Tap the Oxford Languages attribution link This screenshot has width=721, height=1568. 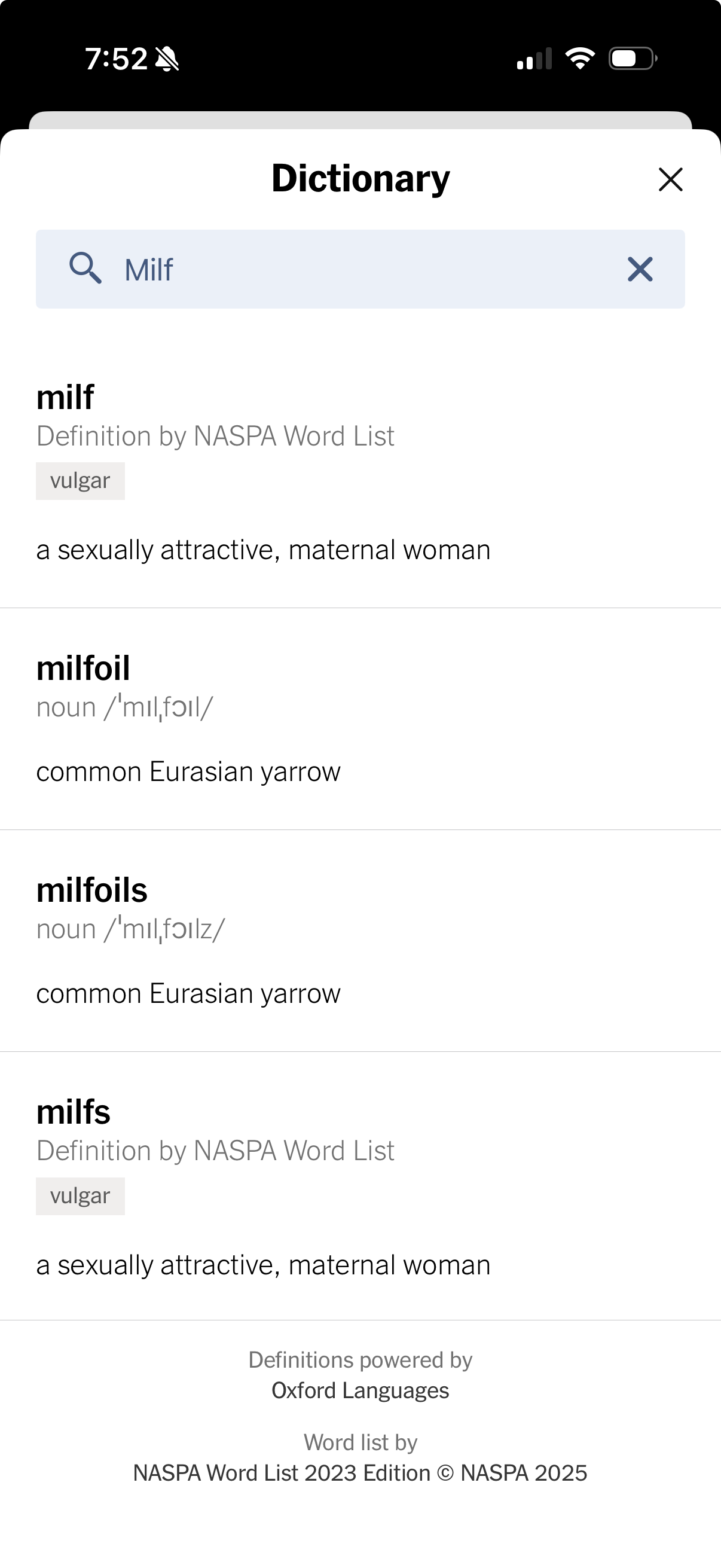(x=360, y=1390)
